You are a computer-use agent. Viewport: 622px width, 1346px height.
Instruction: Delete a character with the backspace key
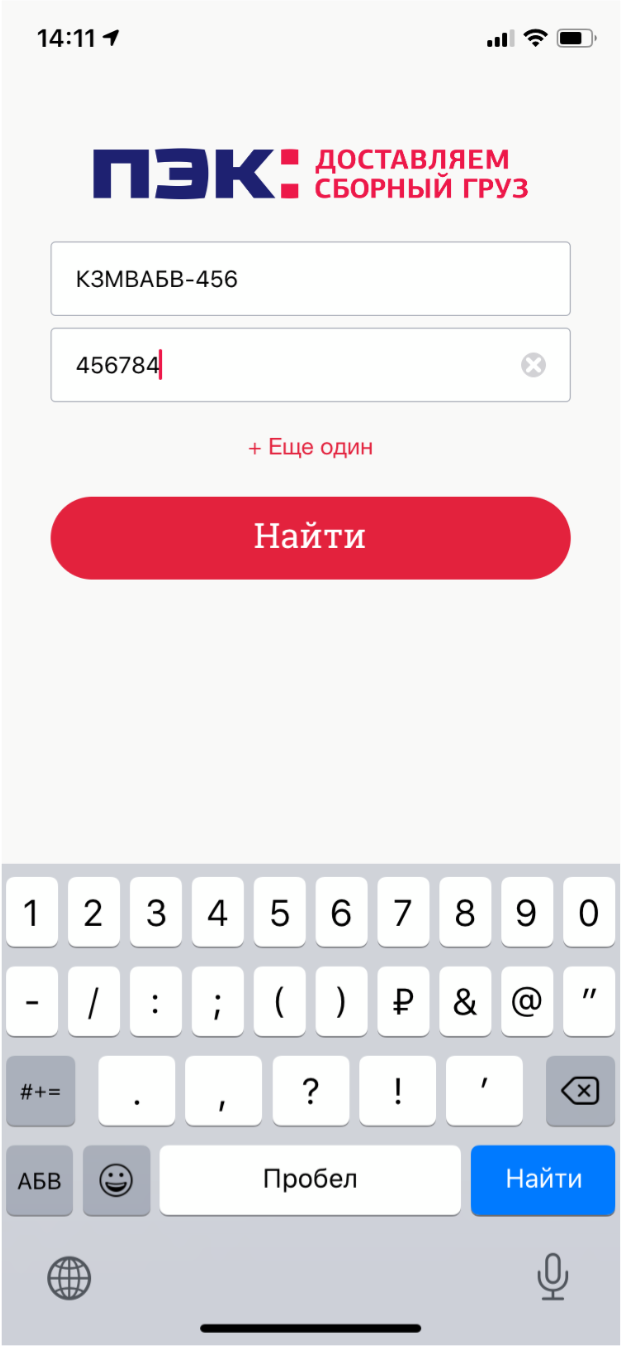580,1091
